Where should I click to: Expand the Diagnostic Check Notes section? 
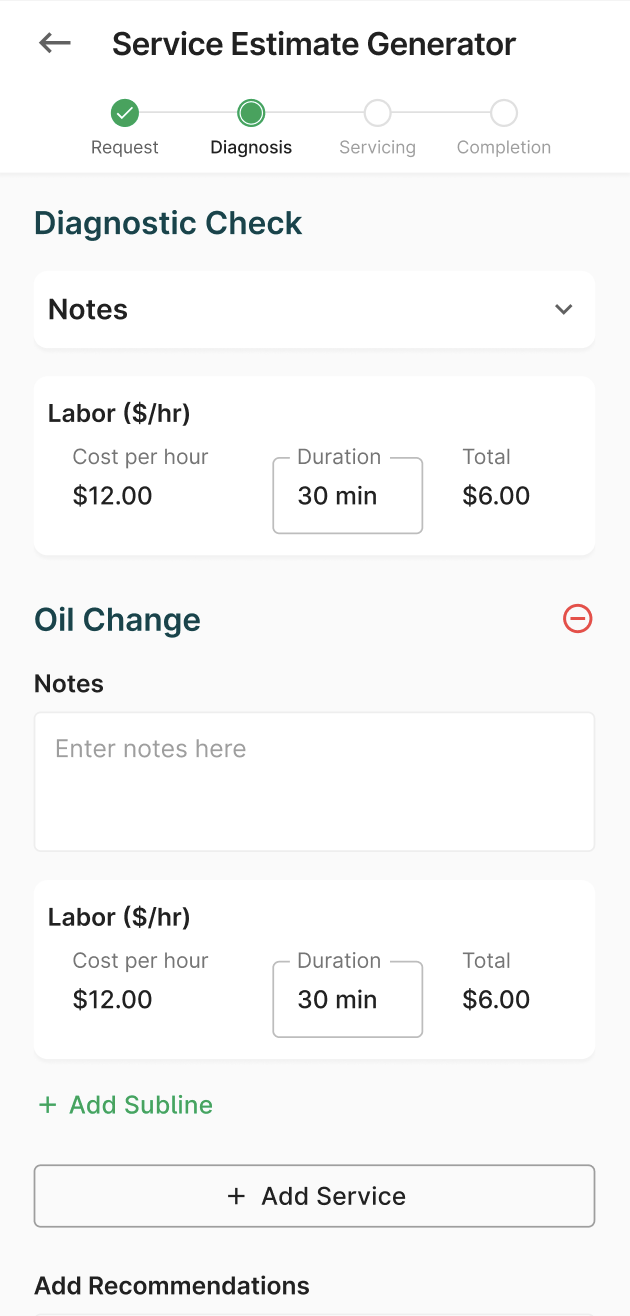314,310
